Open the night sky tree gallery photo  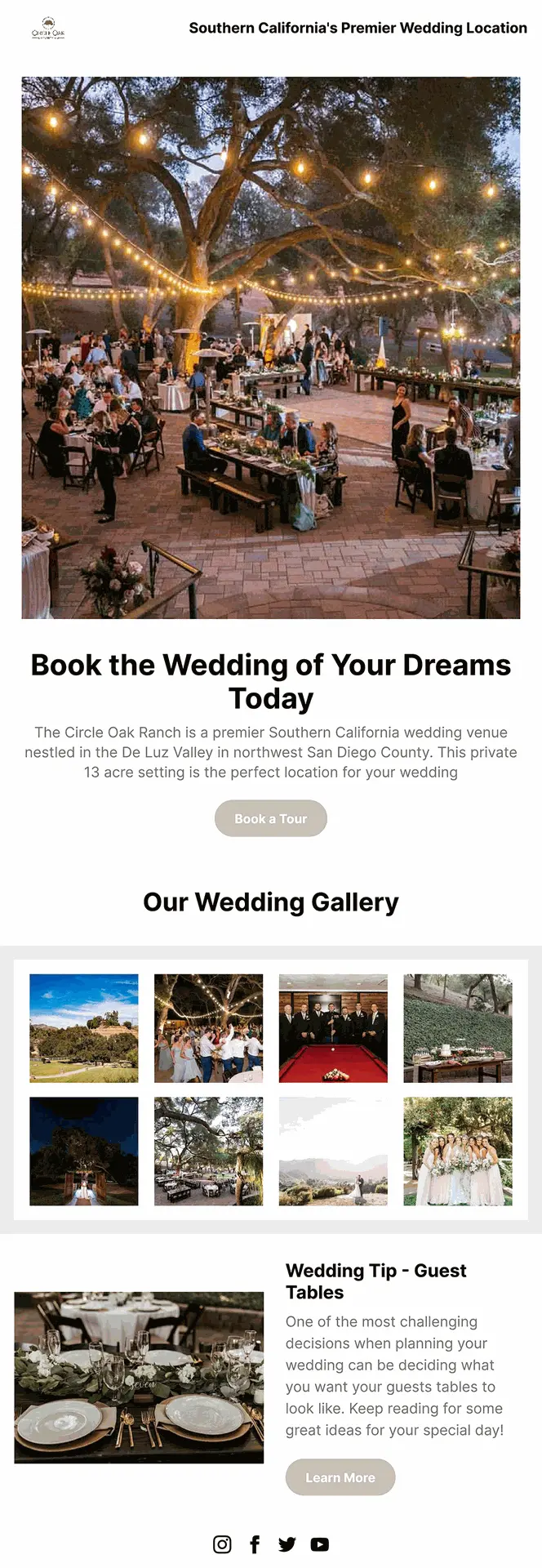coord(84,1151)
